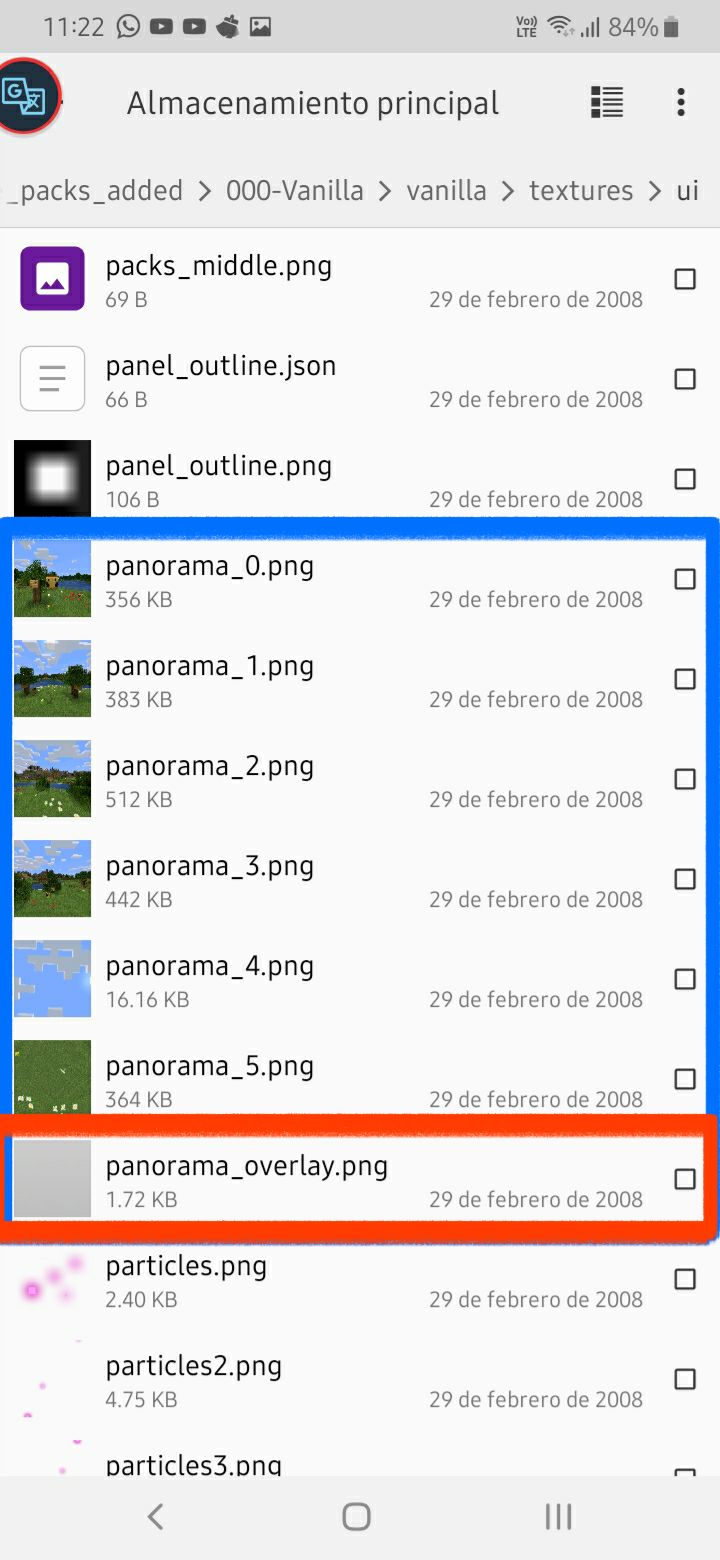Check the box for panorama_3.png

[x=685, y=879]
